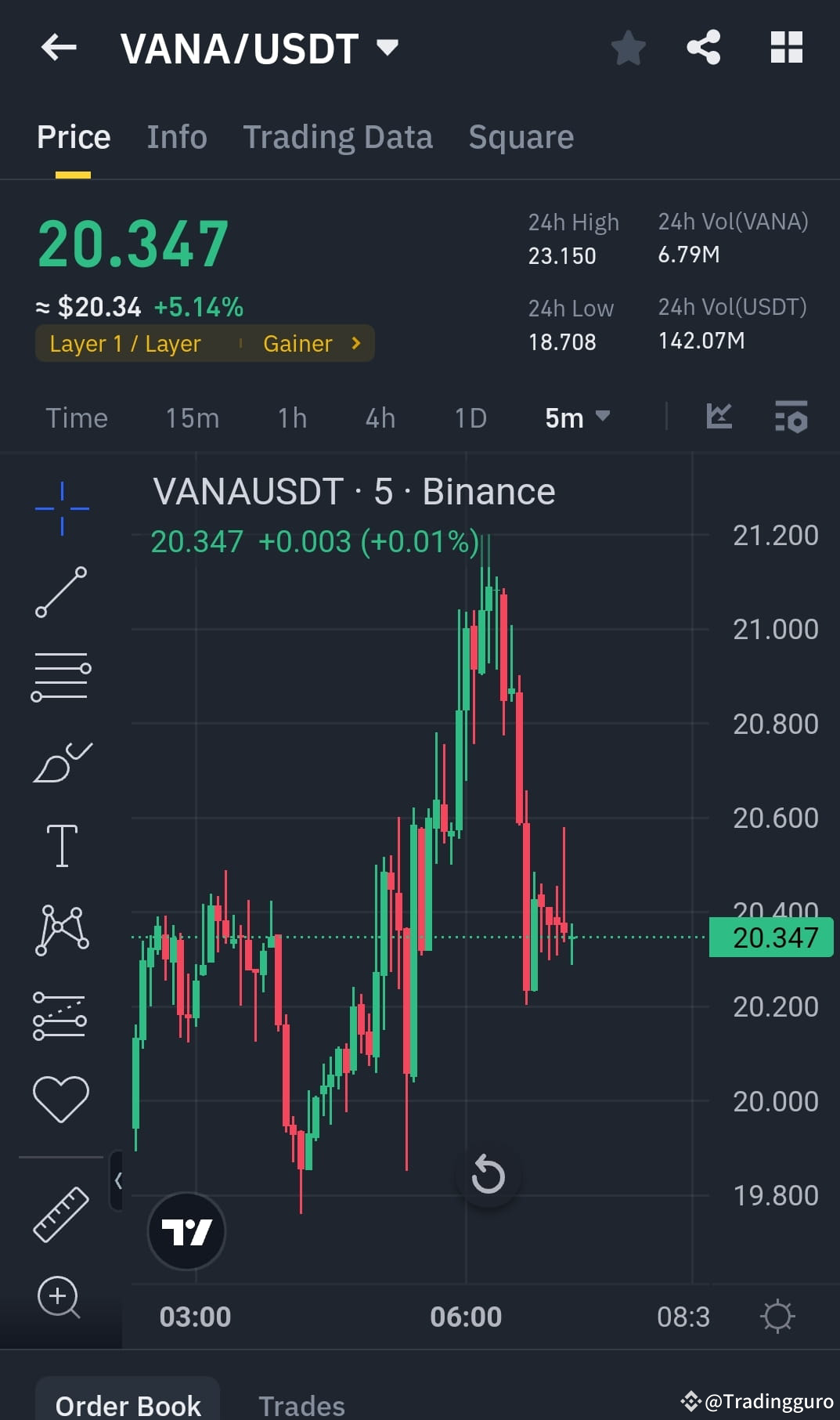Open the horizontal lines drawing tool
Viewport: 840px width, 1420px height.
pos(61,674)
